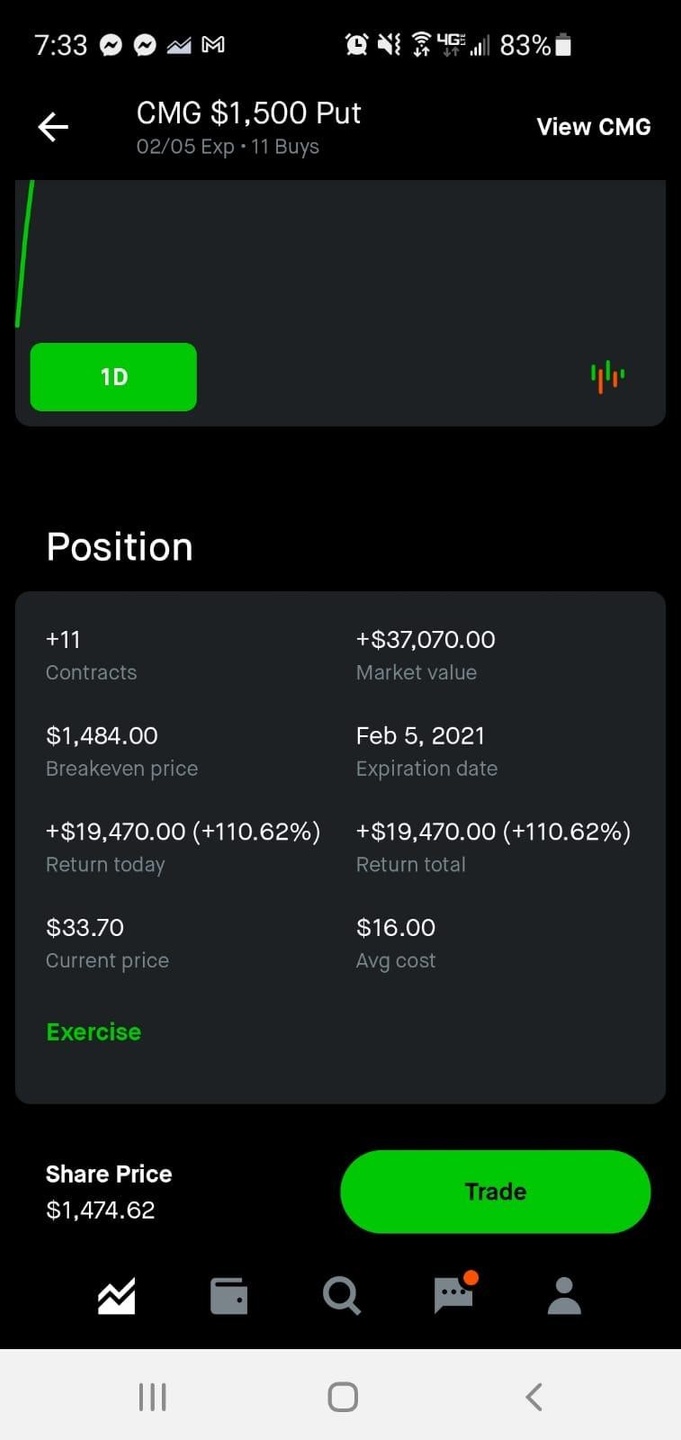Switch to the wallet tab
The height and width of the screenshot is (1440, 681).
point(229,1296)
